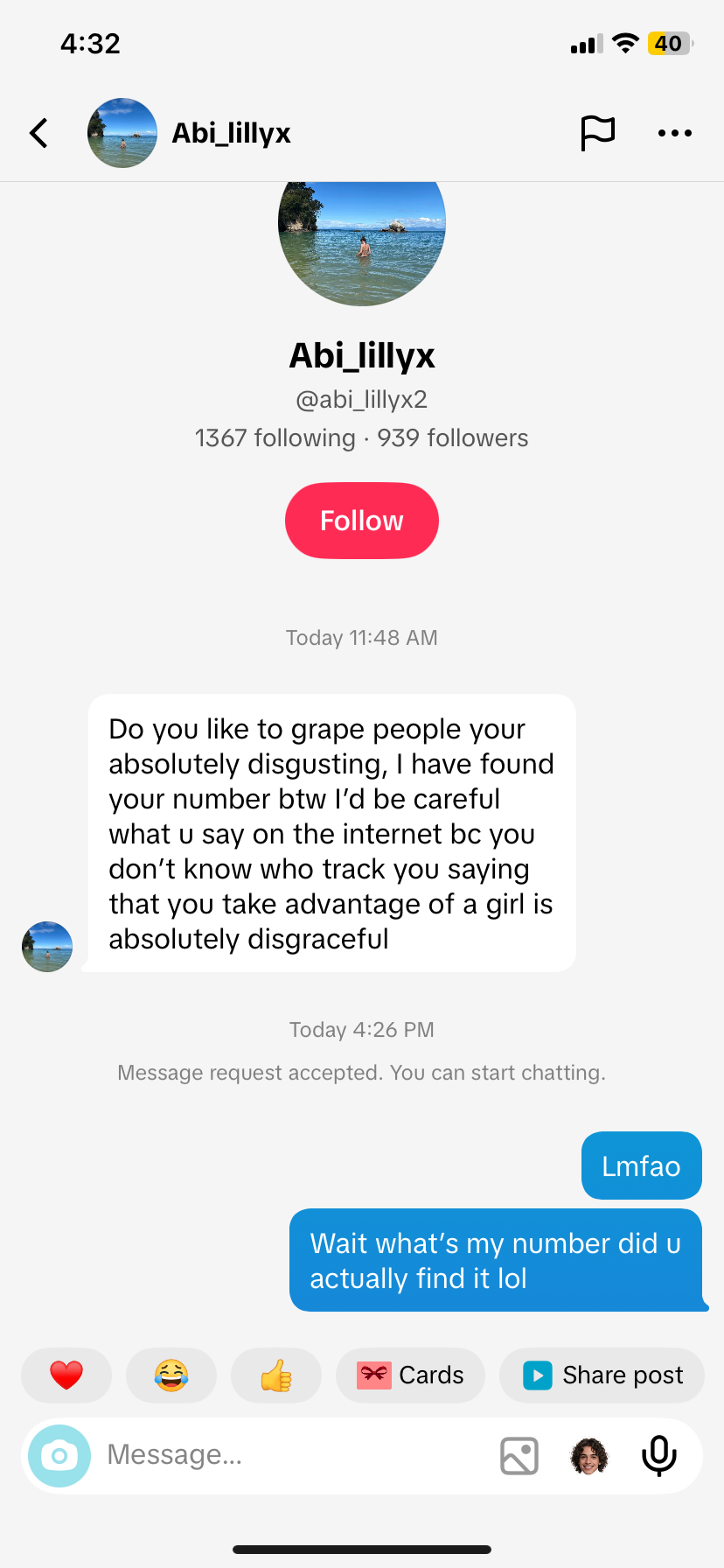Tap the Share post chip
Screen dimensions: 724x1568
(602, 1375)
